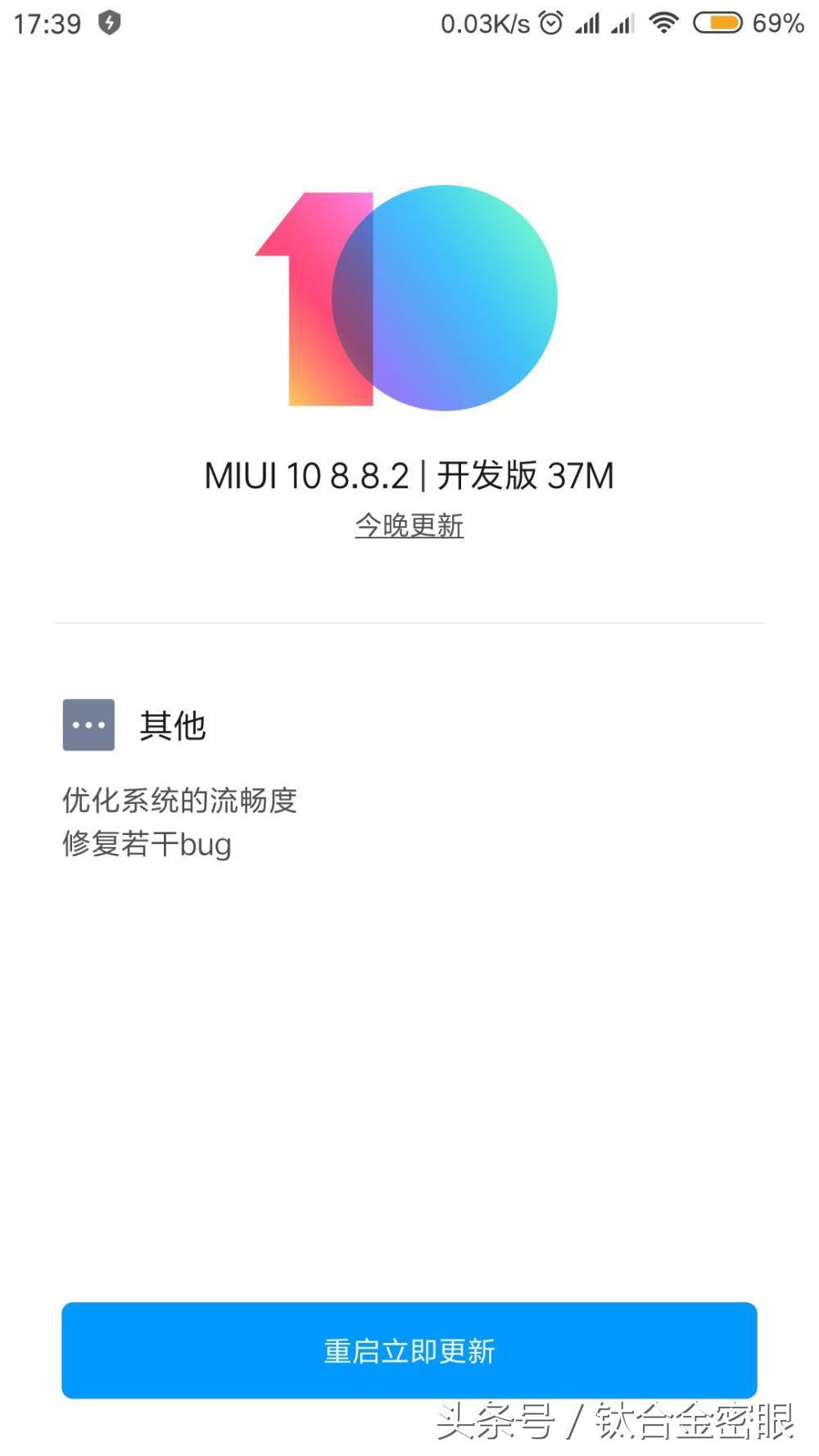Tap the SIM 2 signal bars icon
The image size is (819, 1456).
click(x=624, y=22)
